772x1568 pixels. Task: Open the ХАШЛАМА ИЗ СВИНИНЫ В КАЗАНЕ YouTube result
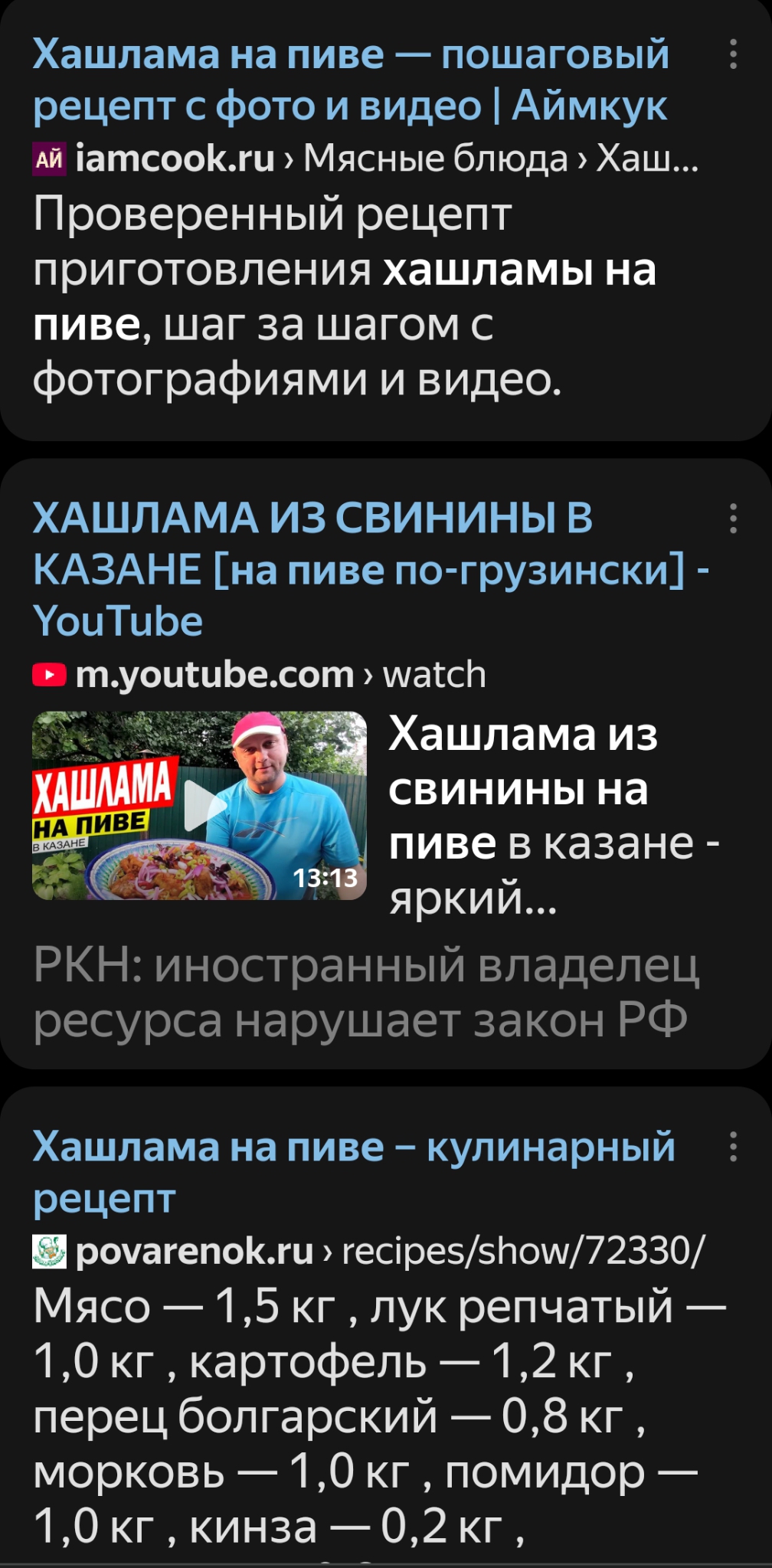[x=371, y=568]
